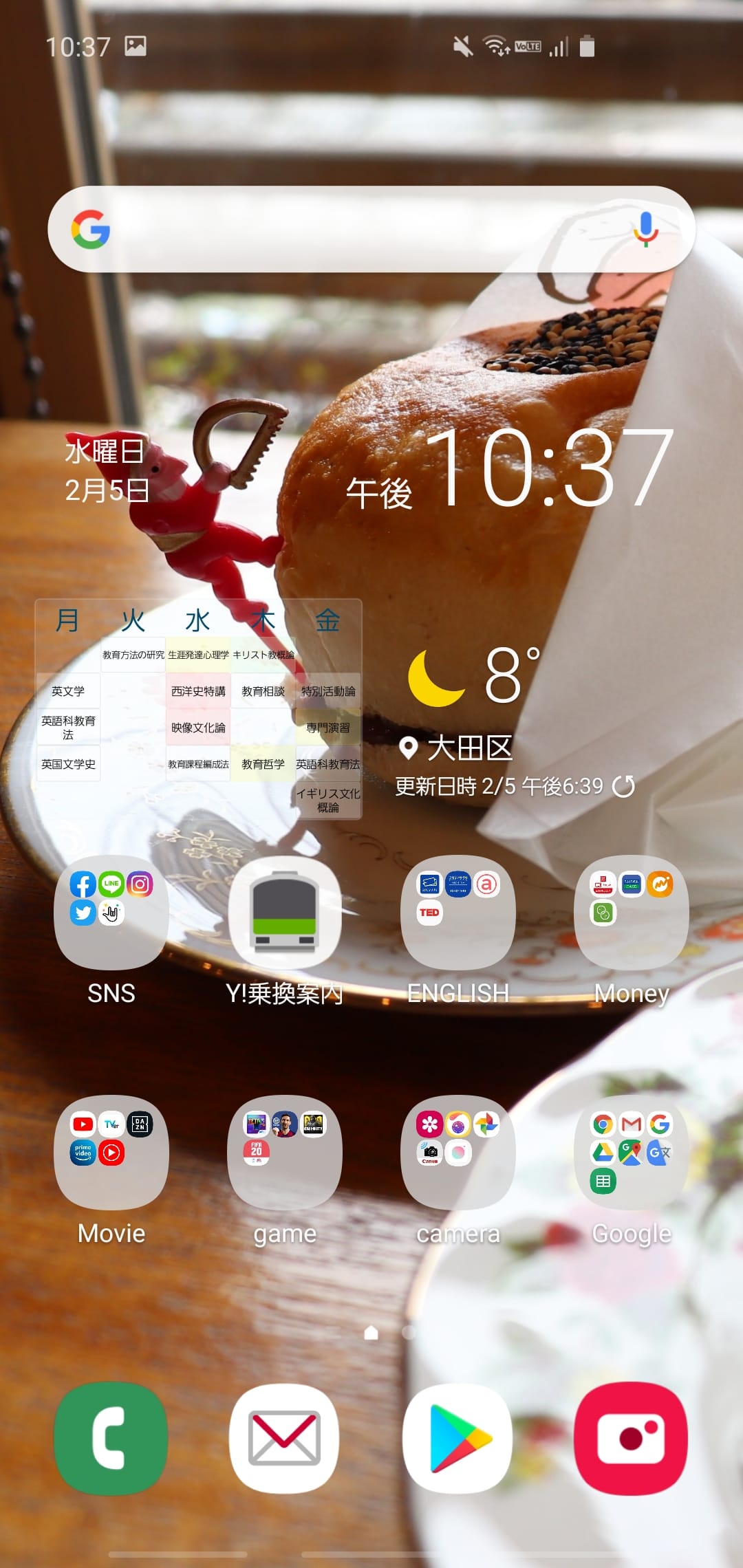Launch the Y!乗換案内 app

pos(285,913)
